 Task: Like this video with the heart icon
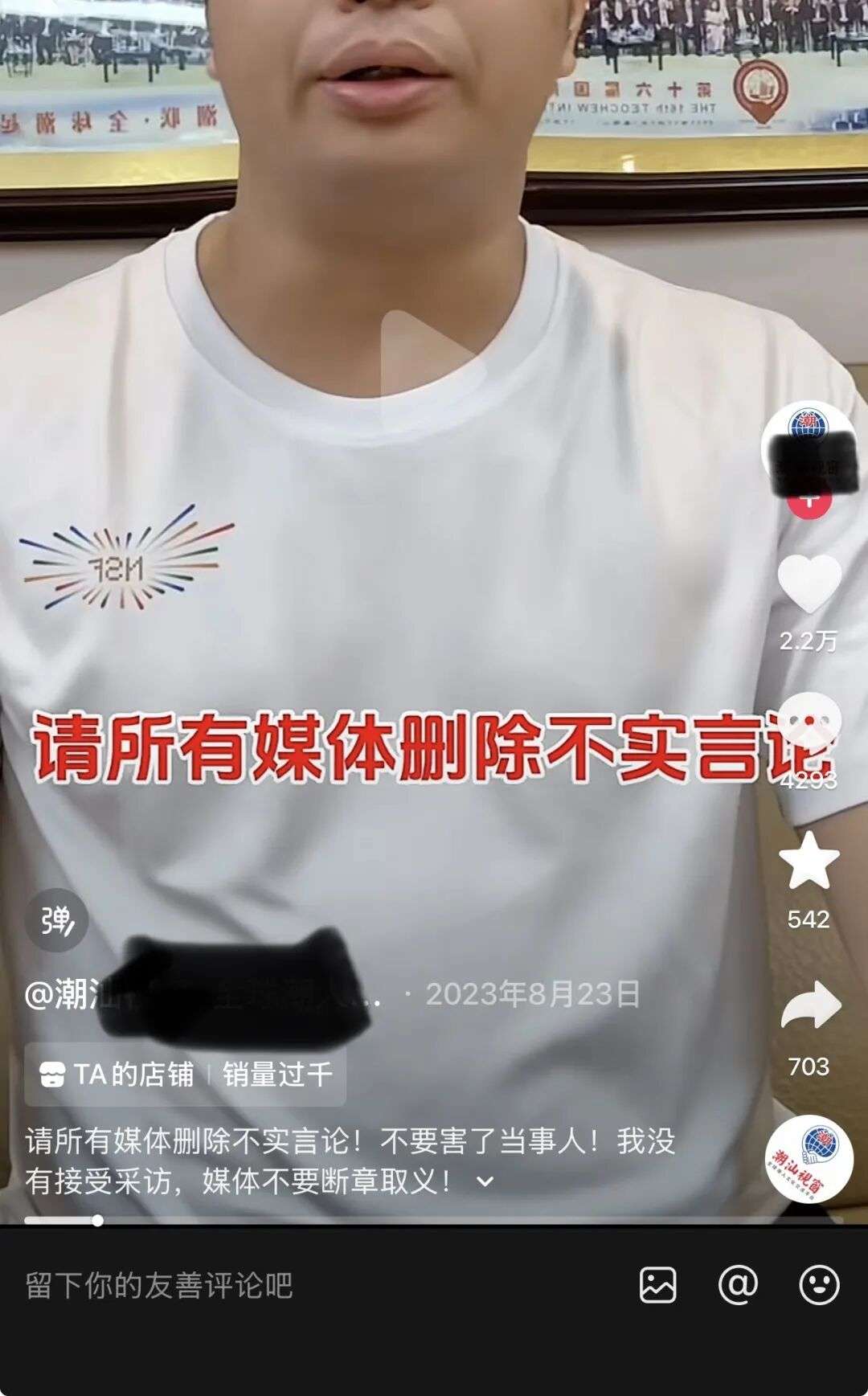[809, 583]
